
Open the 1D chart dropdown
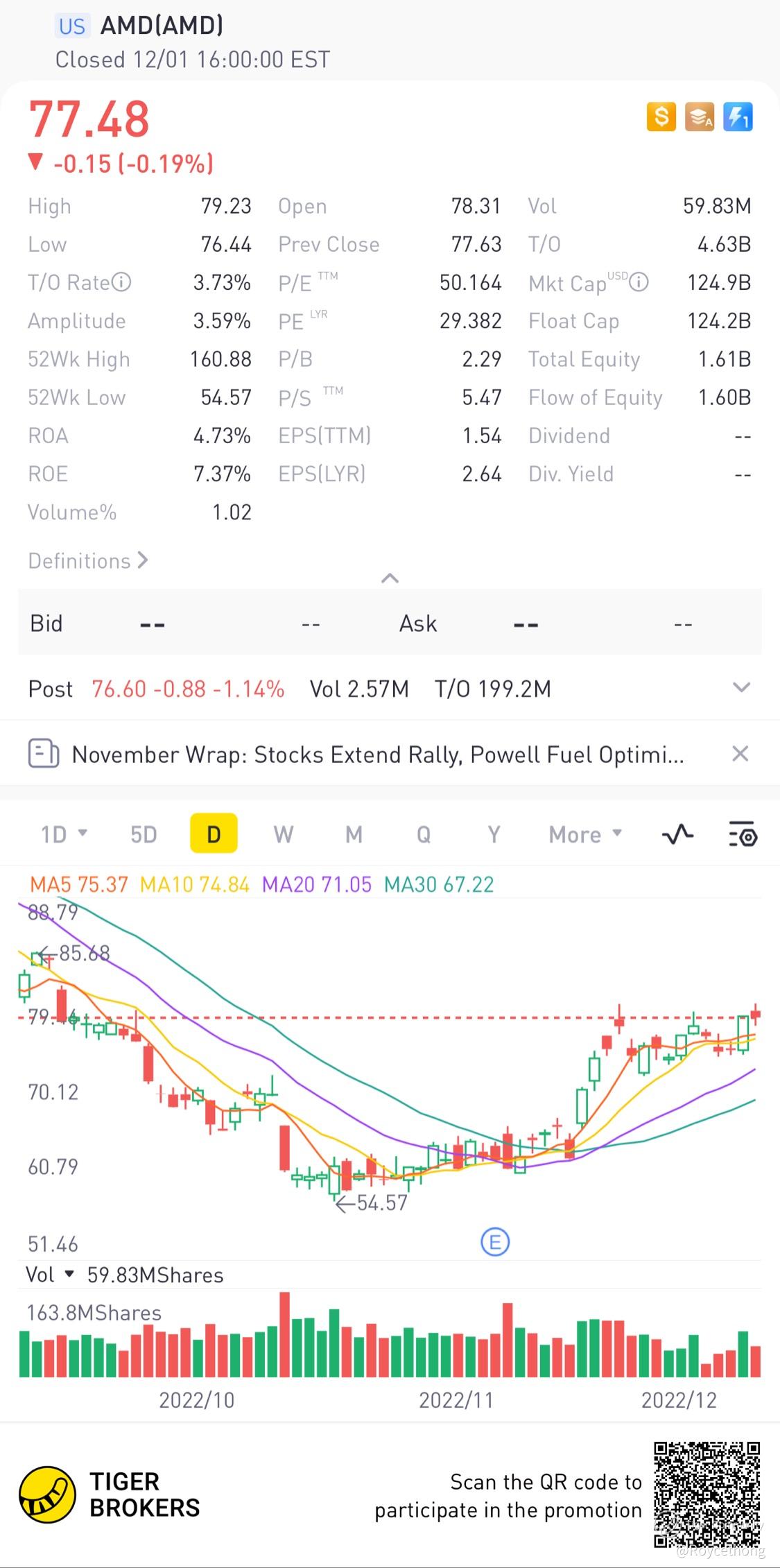[x=64, y=834]
